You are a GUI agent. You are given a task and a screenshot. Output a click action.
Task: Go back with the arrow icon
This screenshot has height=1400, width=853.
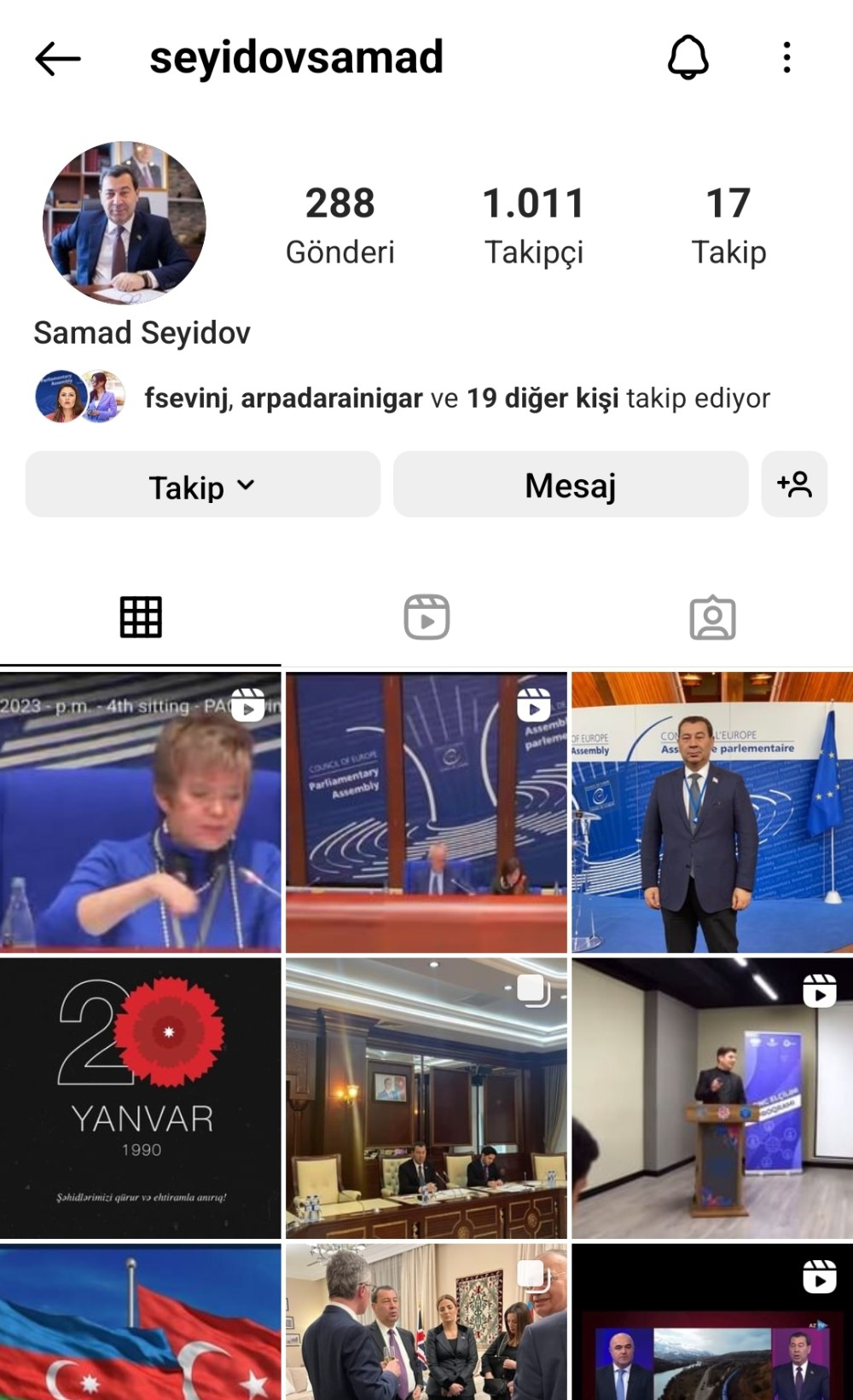56,58
